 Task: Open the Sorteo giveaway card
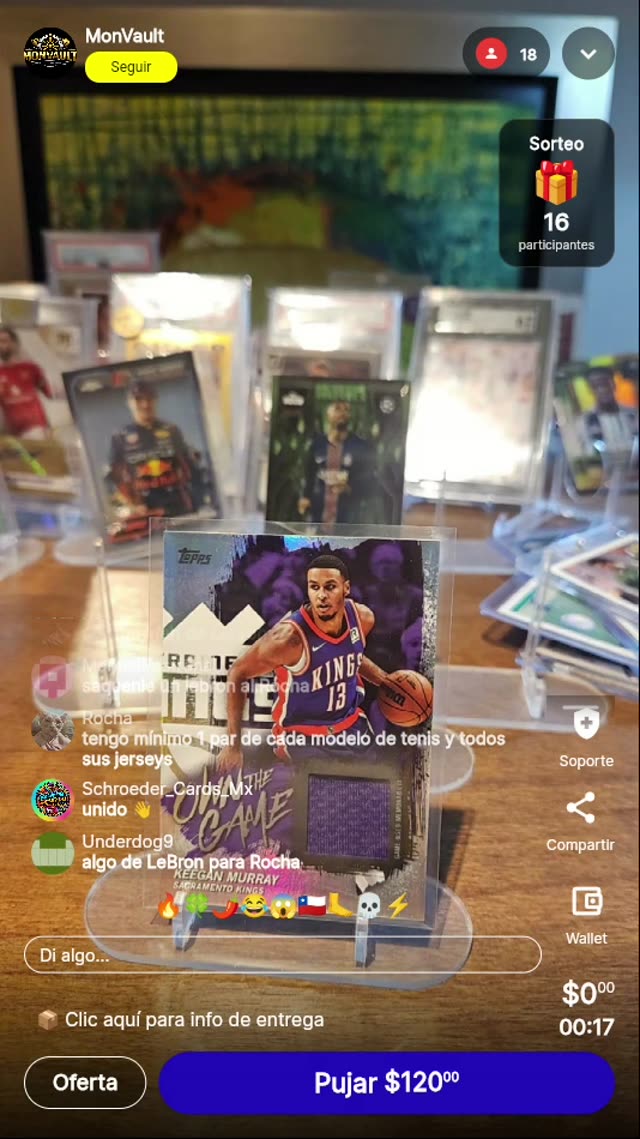[556, 193]
